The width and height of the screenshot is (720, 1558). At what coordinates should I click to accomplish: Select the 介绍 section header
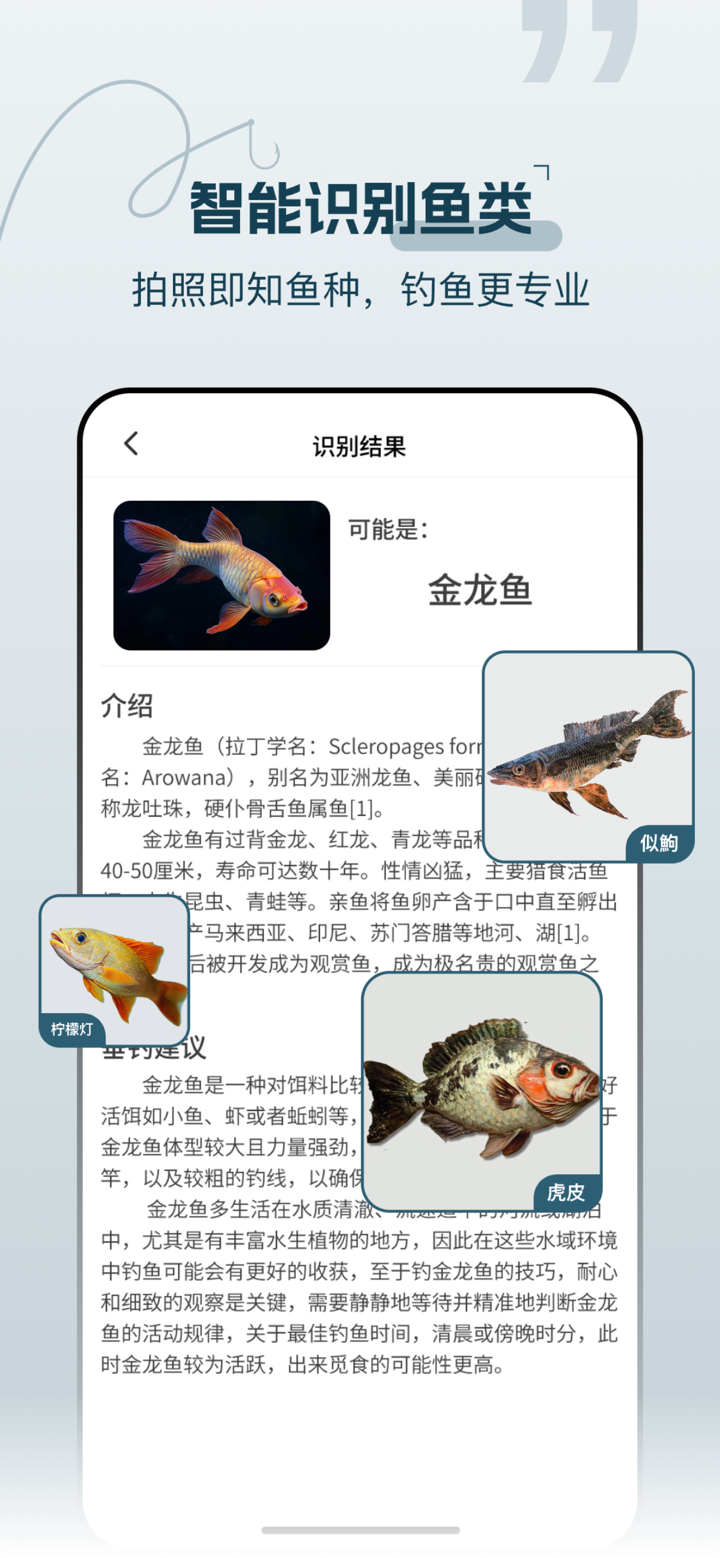coord(128,705)
